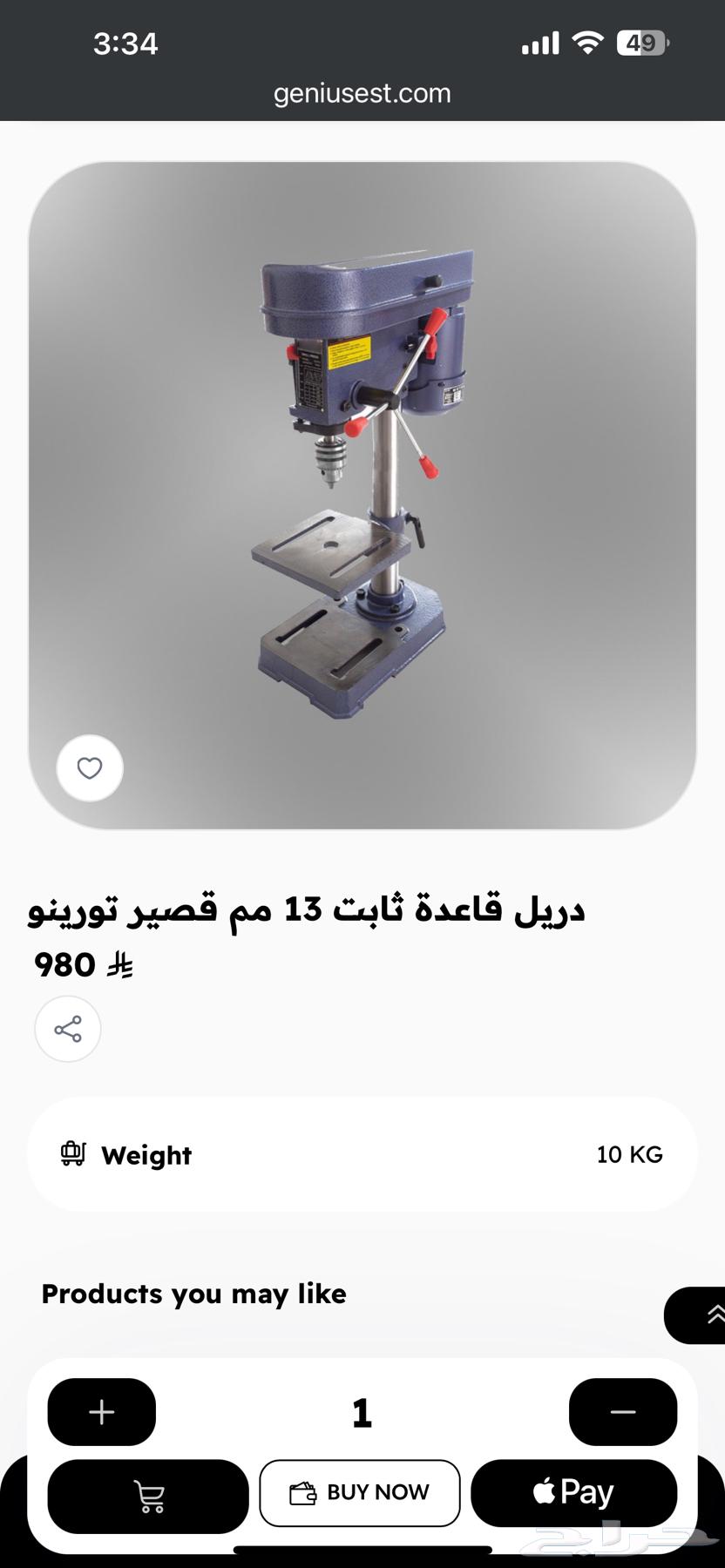Tap the weight scale icon beside Weight

tap(74, 1153)
